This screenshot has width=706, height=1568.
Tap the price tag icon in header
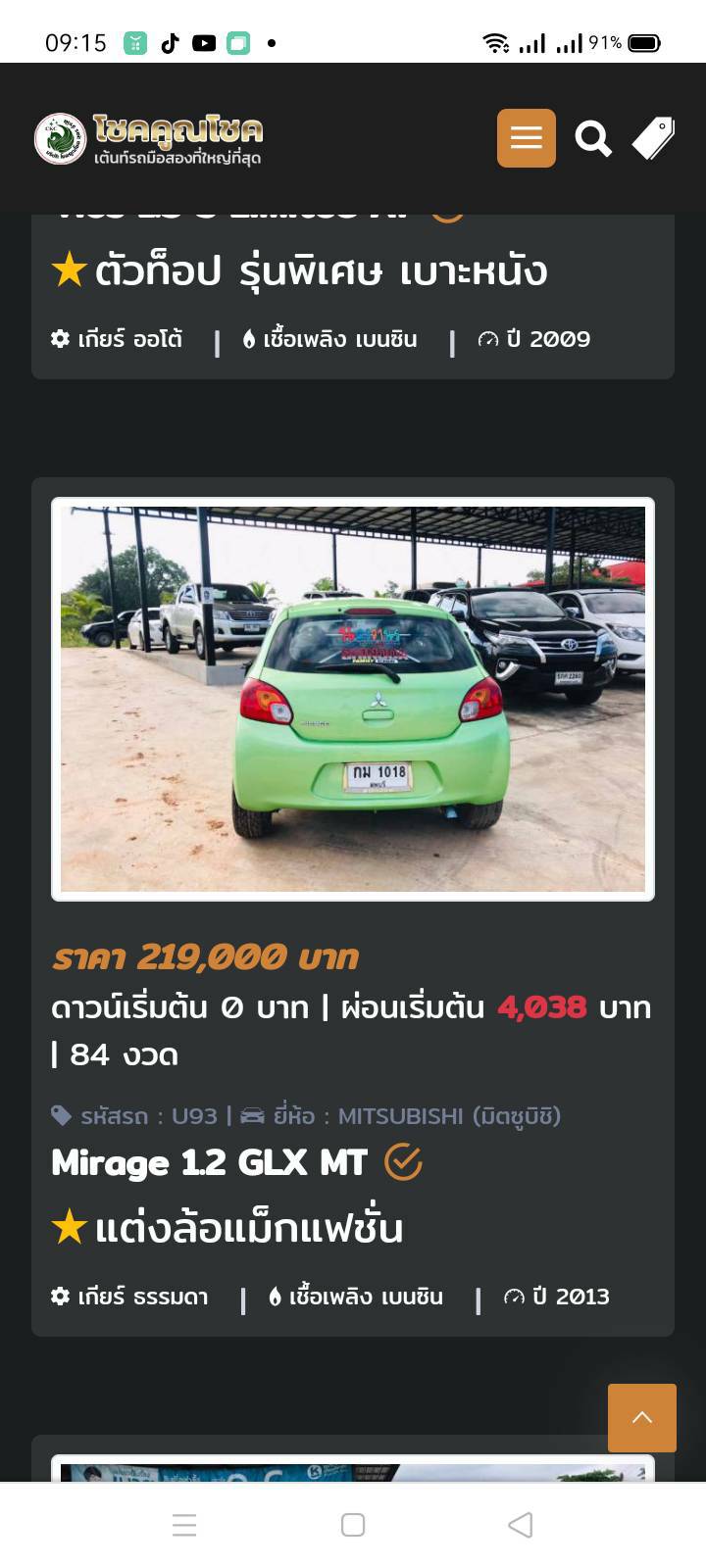coord(653,138)
